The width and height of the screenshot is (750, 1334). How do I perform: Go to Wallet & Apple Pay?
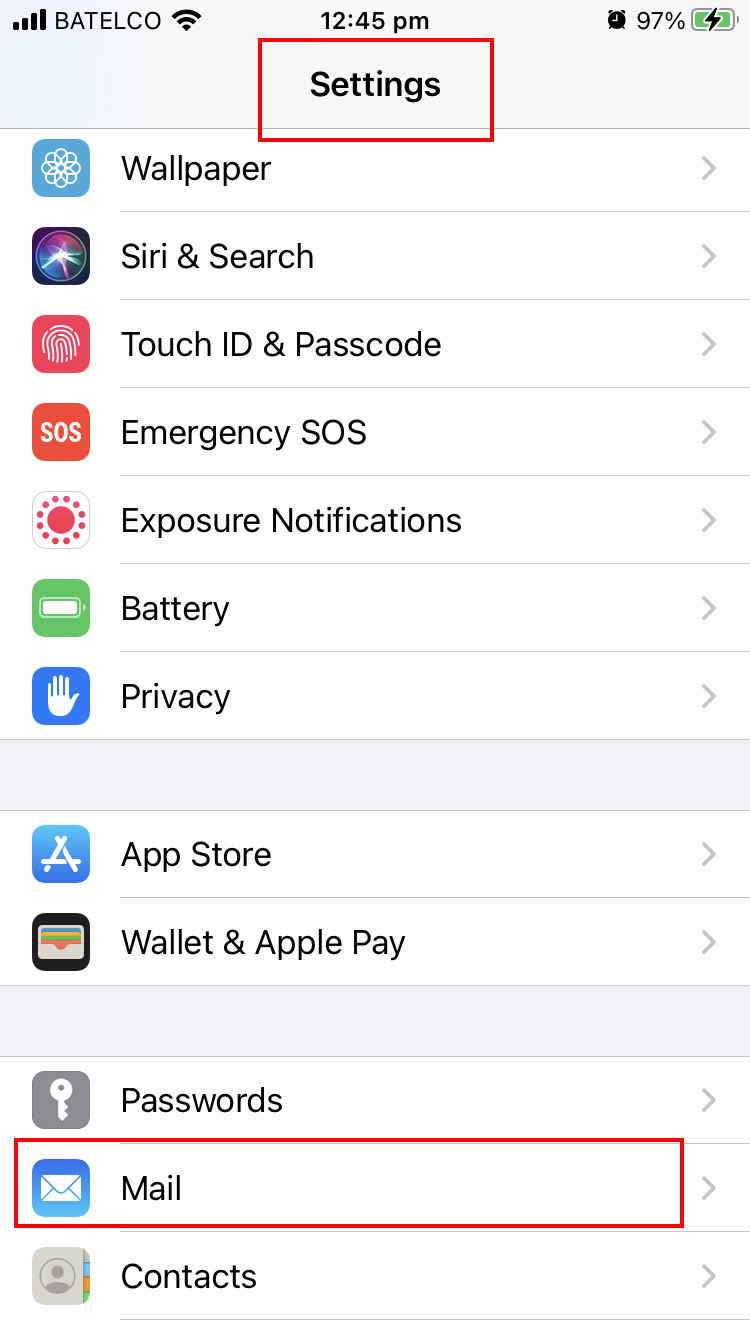tap(375, 942)
